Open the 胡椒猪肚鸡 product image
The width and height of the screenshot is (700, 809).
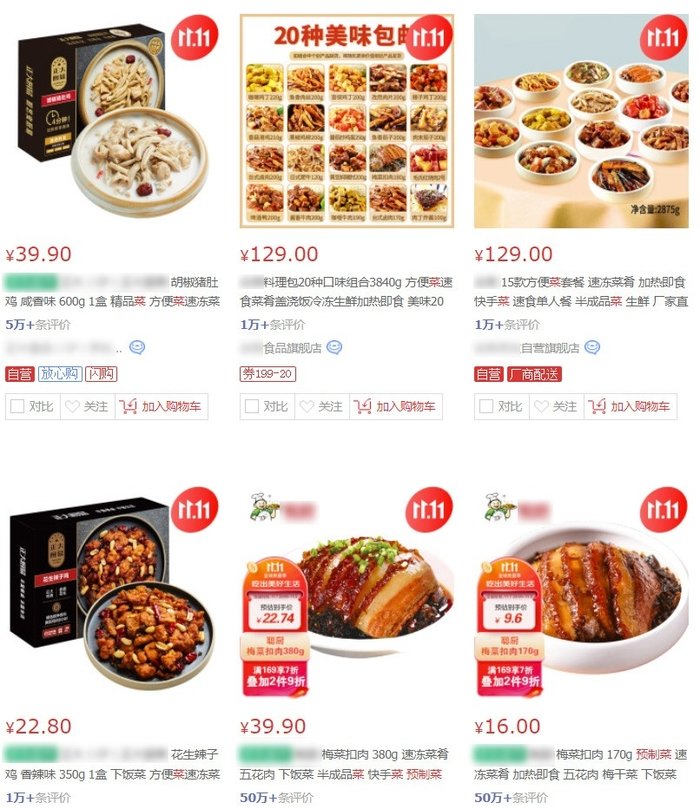(x=112, y=121)
